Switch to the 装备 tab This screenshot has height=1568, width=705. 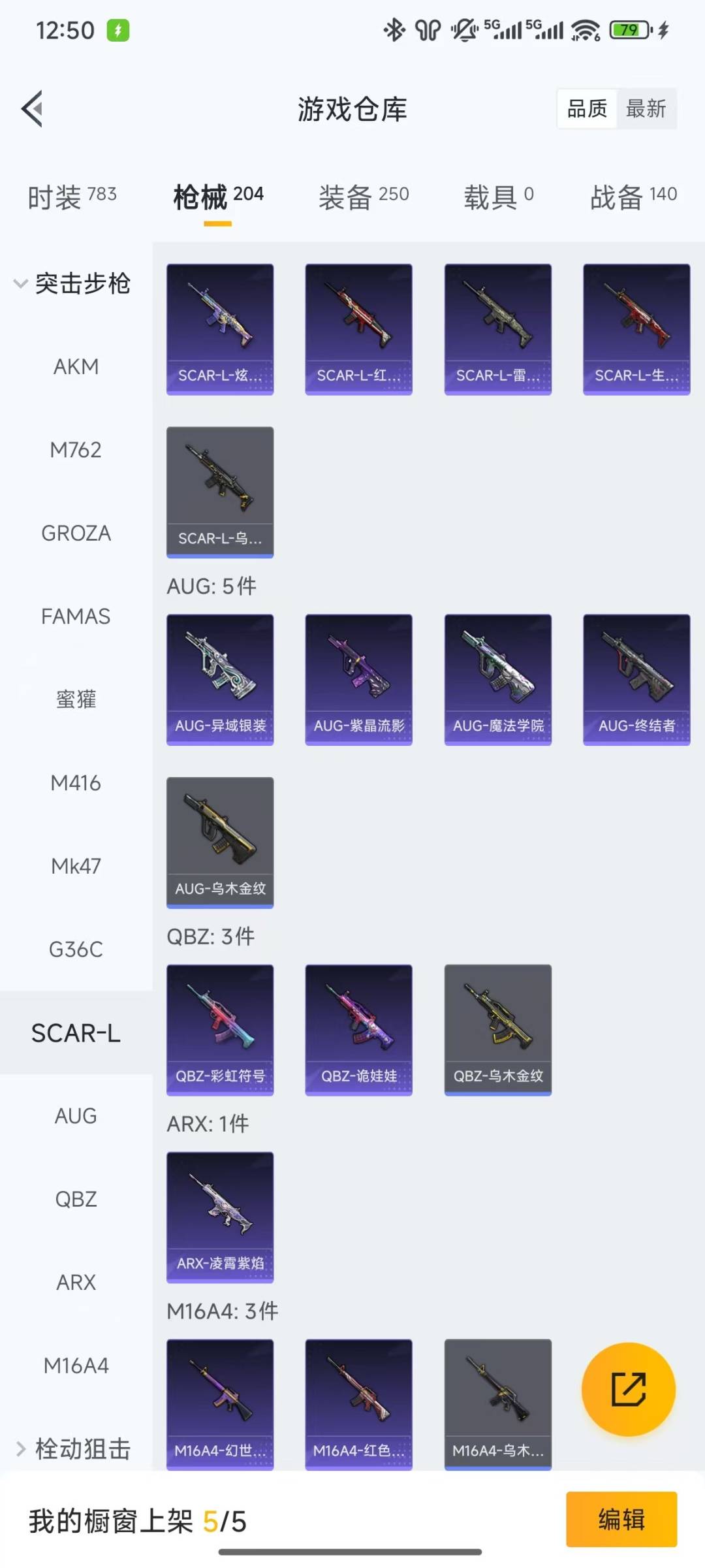[x=364, y=197]
